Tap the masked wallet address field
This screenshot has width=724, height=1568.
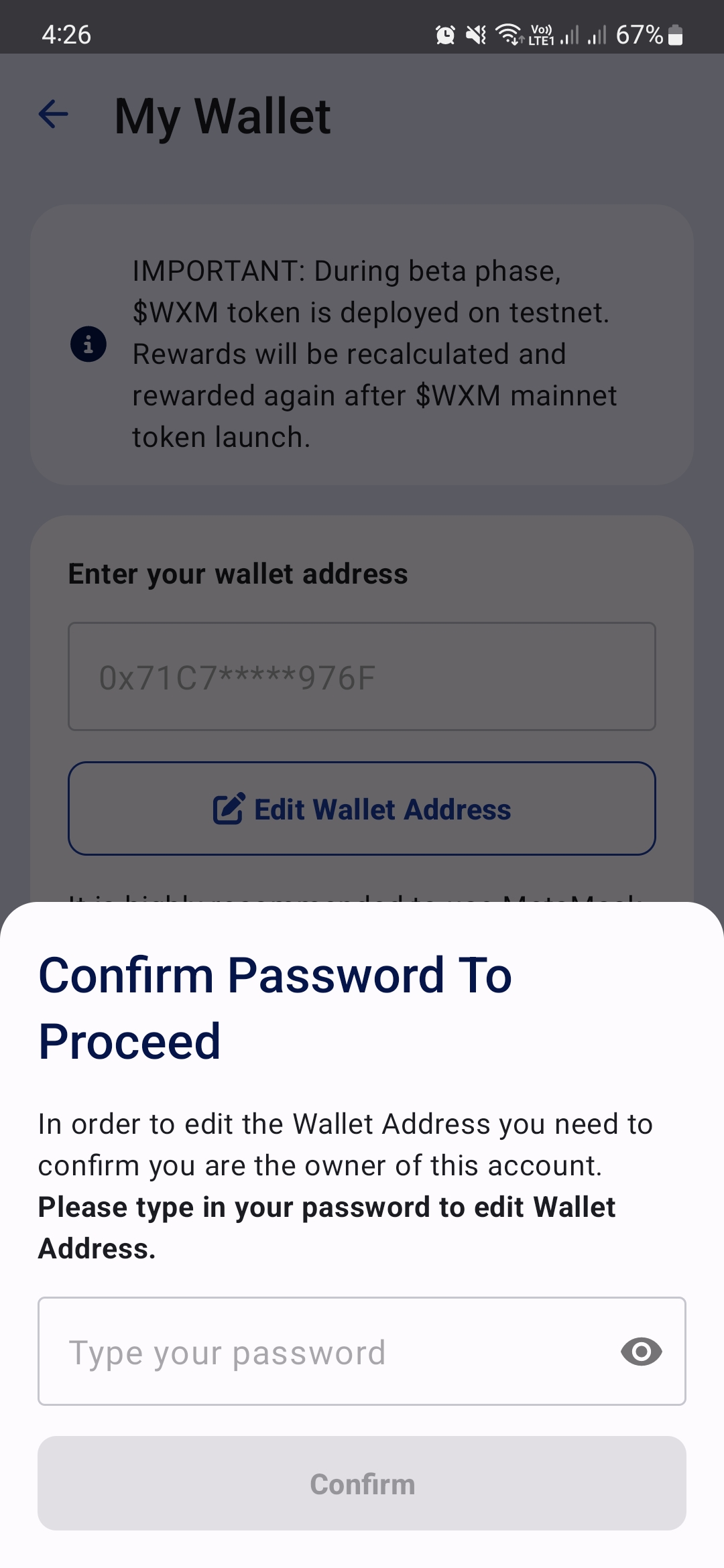pyautogui.click(x=362, y=675)
